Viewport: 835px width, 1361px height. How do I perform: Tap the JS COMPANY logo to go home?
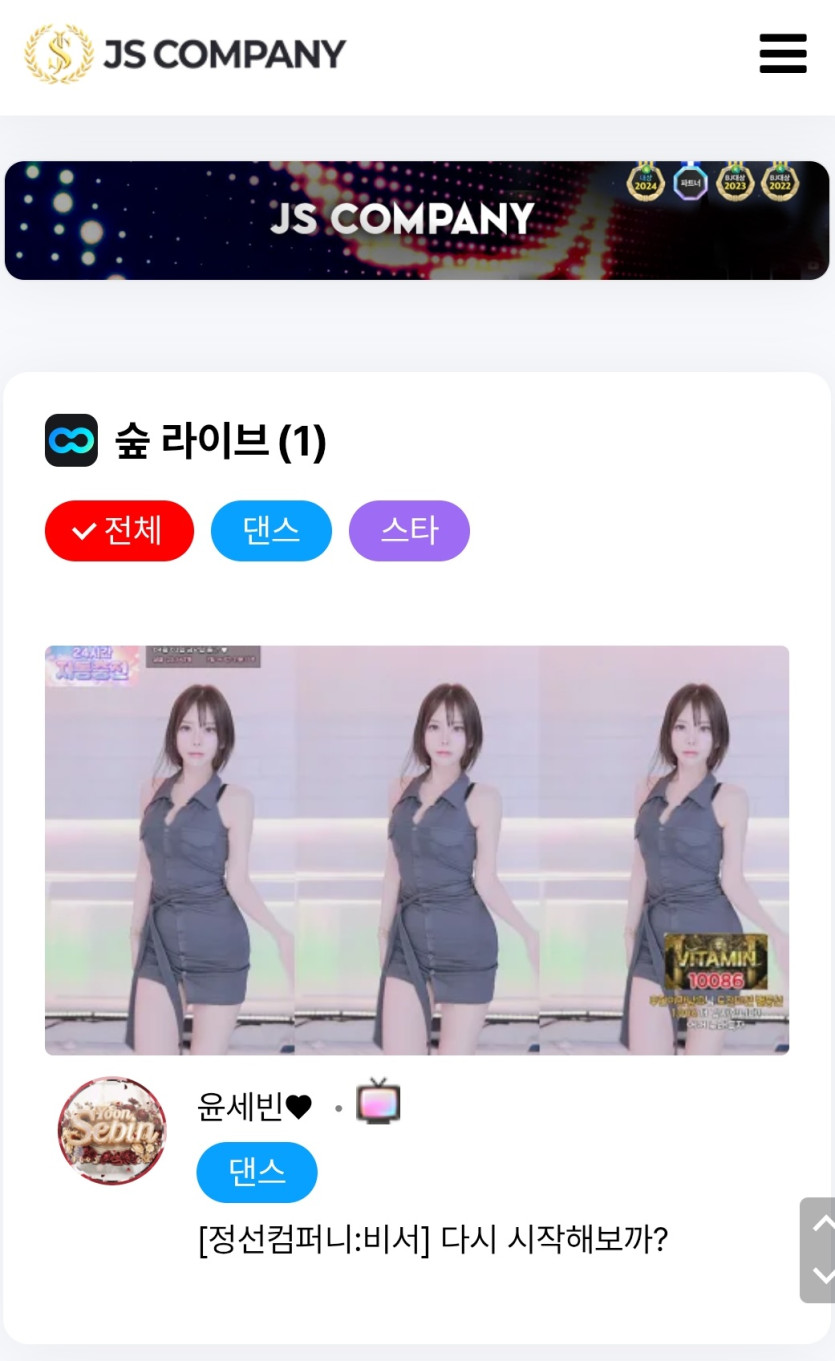tap(185, 53)
